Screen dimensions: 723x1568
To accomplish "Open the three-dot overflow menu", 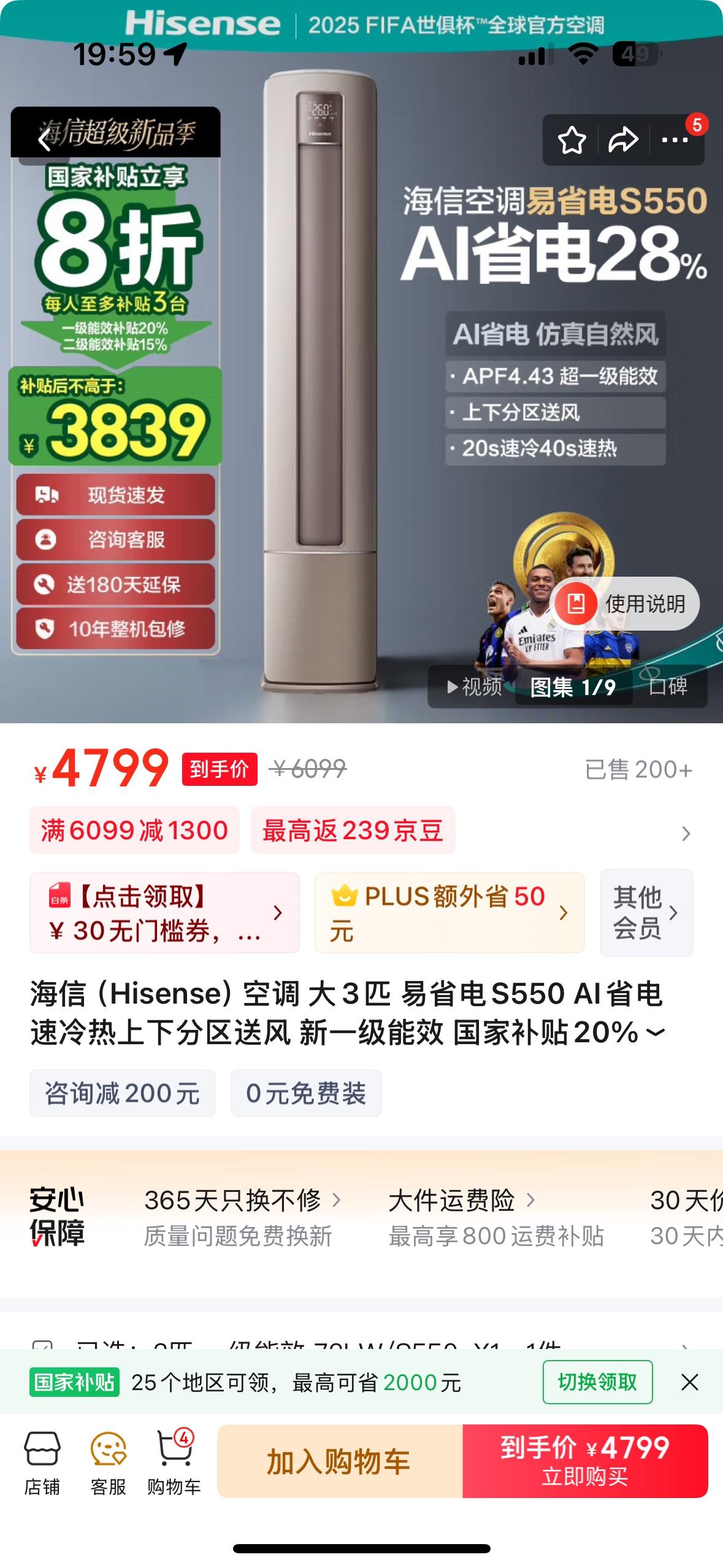I will [675, 140].
